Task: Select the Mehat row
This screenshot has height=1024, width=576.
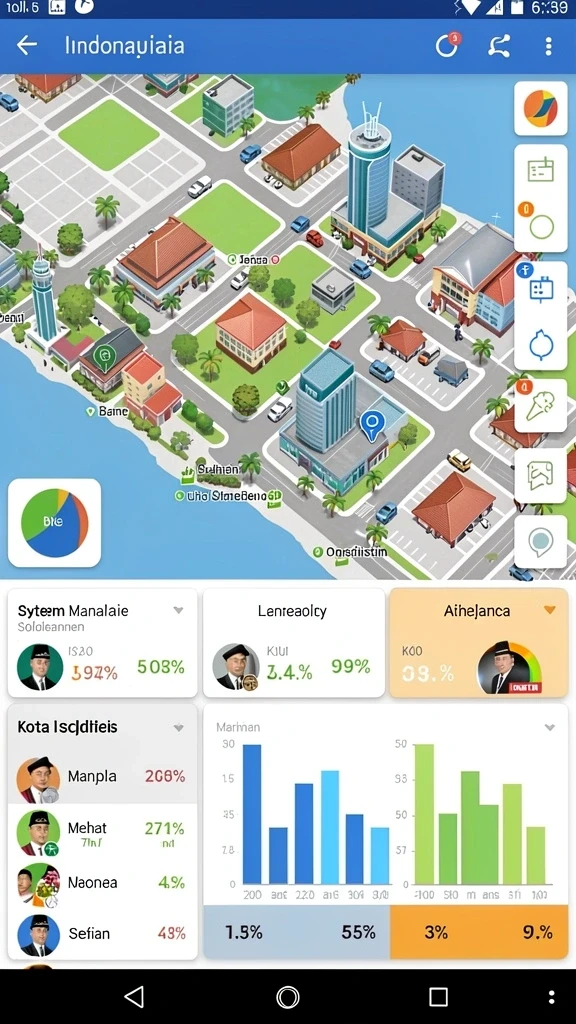Action: click(x=103, y=831)
